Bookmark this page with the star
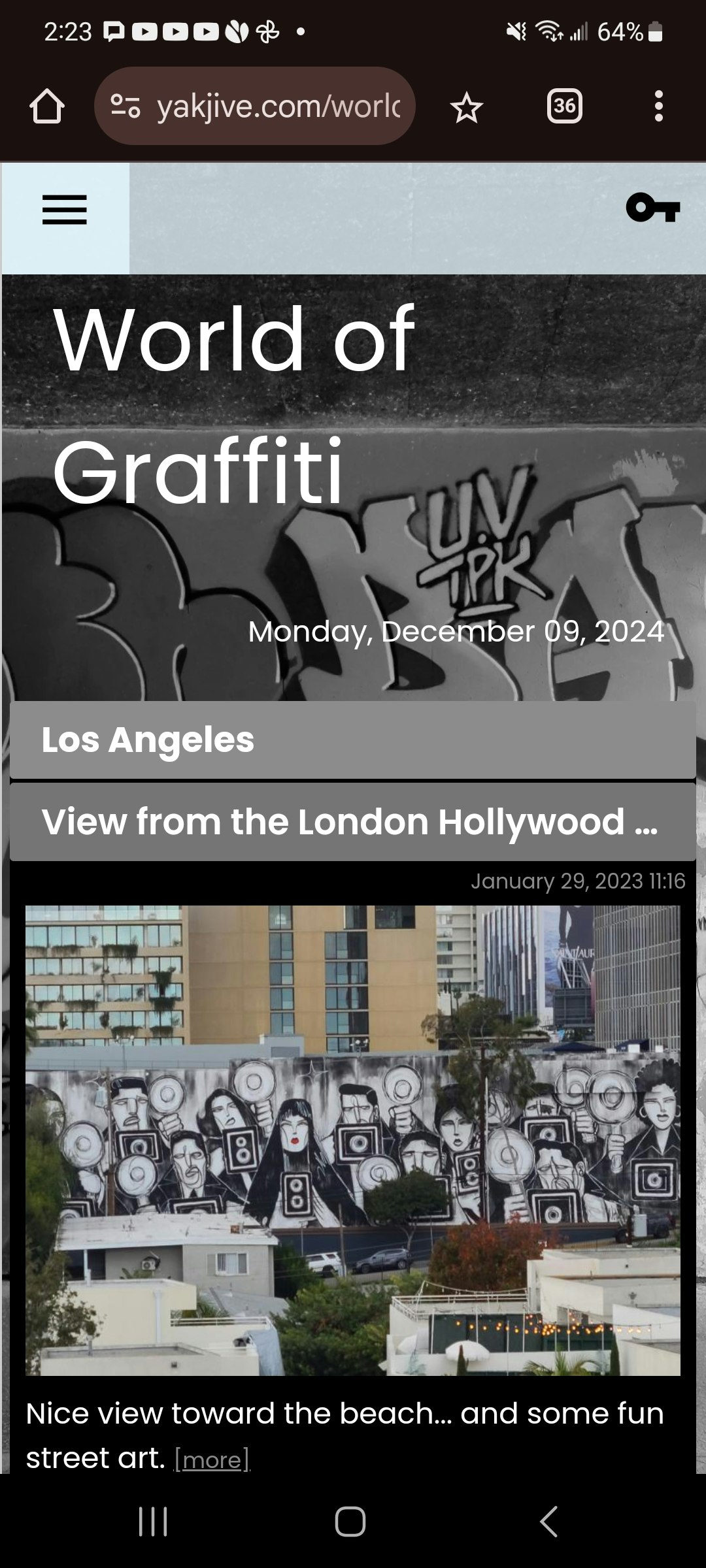This screenshot has width=706, height=1568. [466, 107]
